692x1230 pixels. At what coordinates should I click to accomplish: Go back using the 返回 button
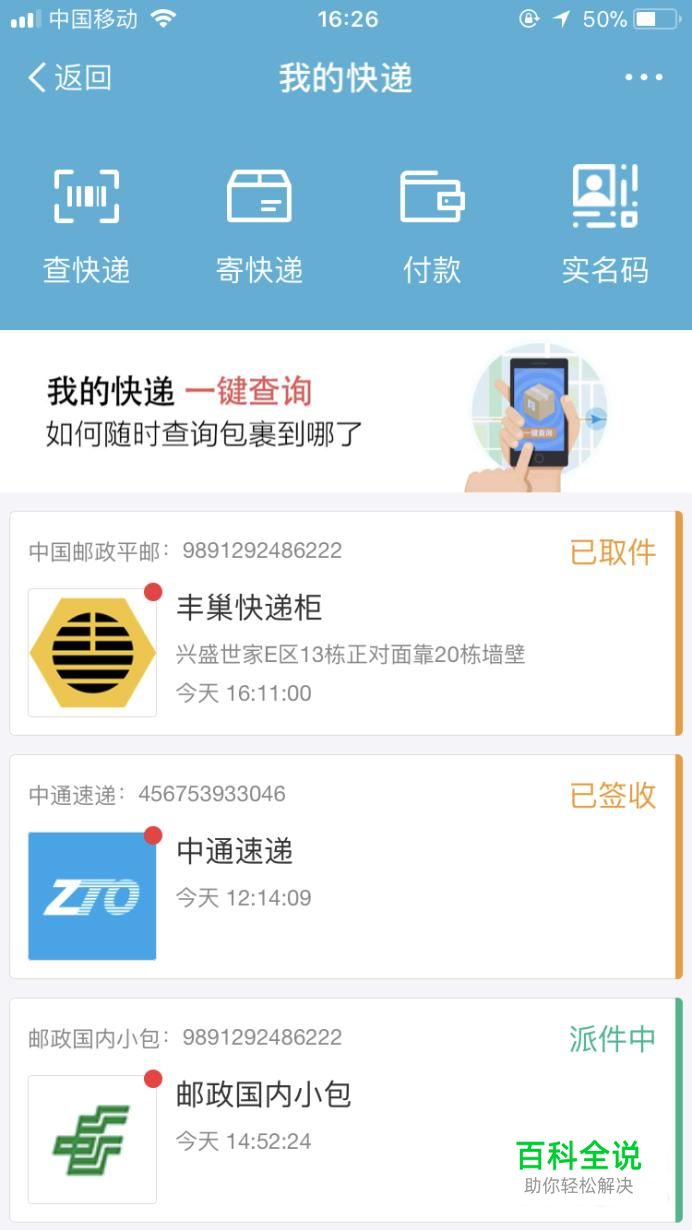pyautogui.click(x=69, y=78)
